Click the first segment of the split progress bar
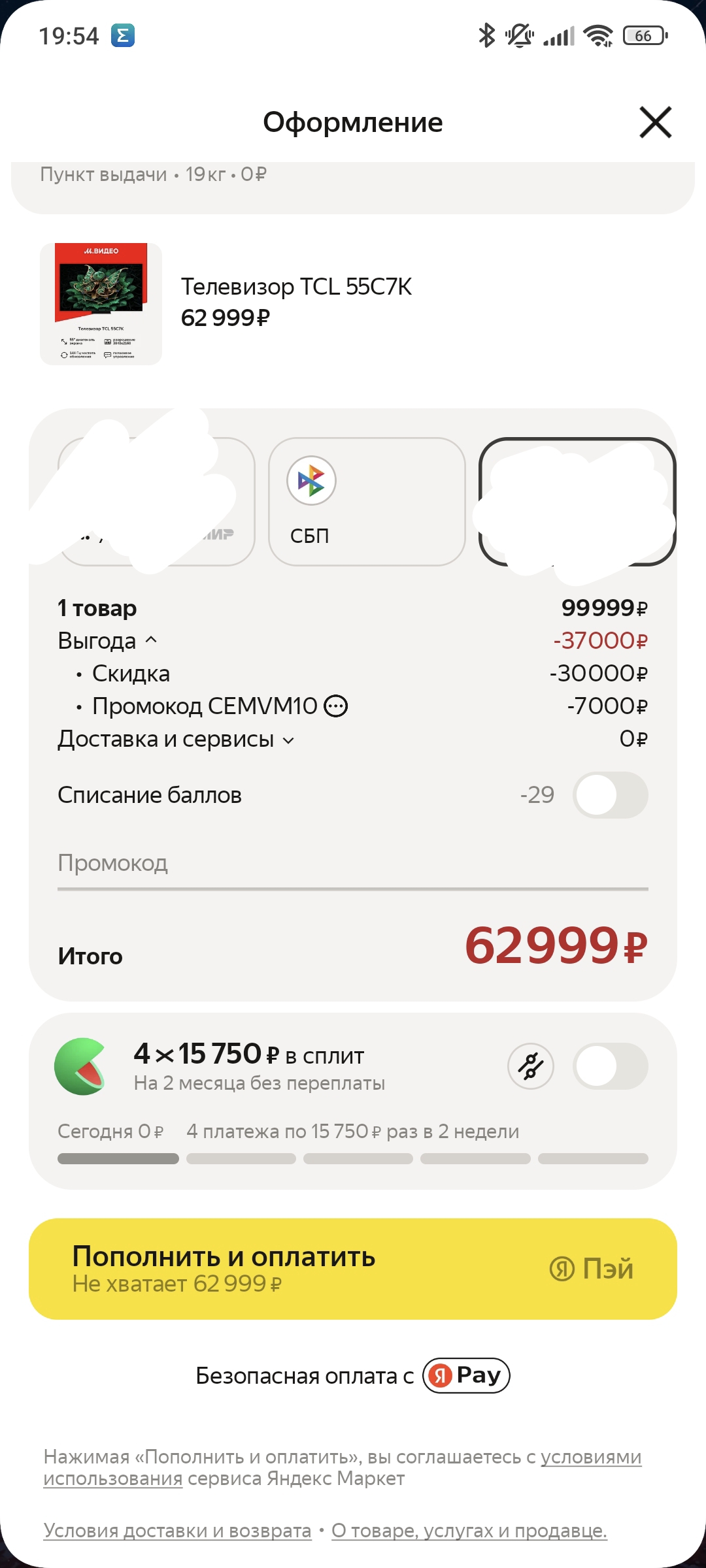This screenshot has height=1568, width=706. coord(118,1158)
